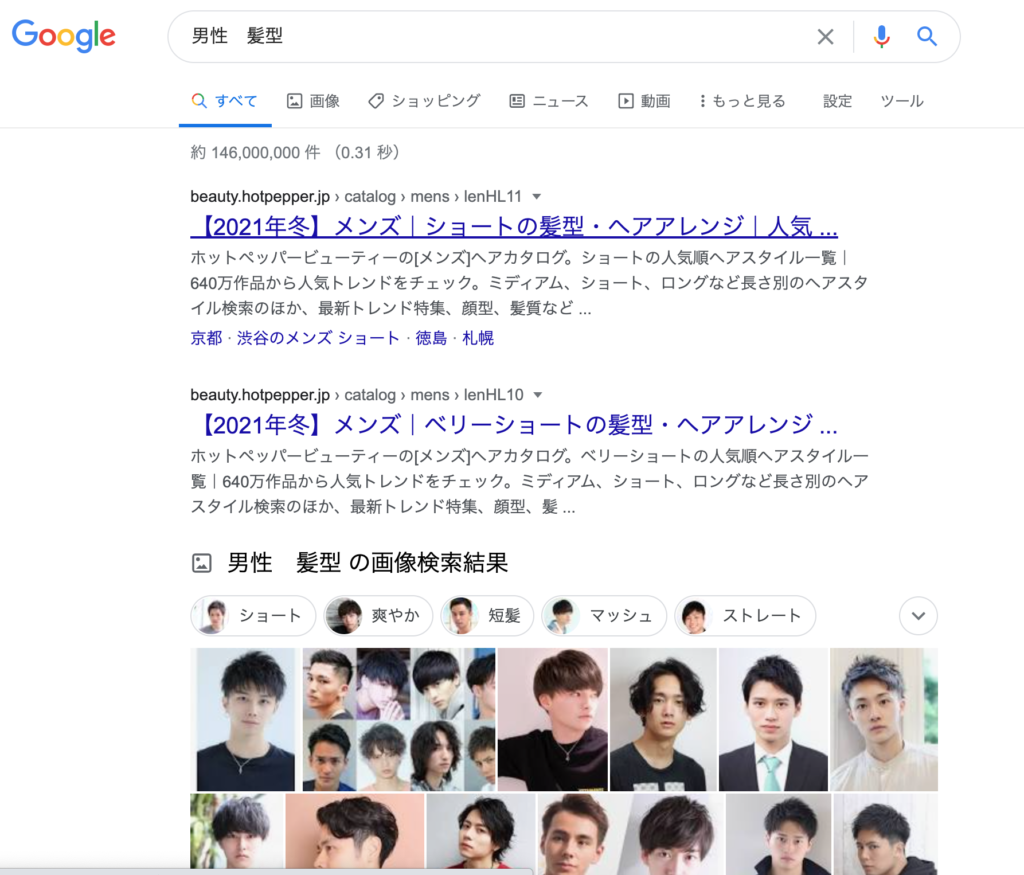Image resolution: width=1024 pixels, height=875 pixels.
Task: Select the マッシュ image filter chip
Action: [x=604, y=616]
